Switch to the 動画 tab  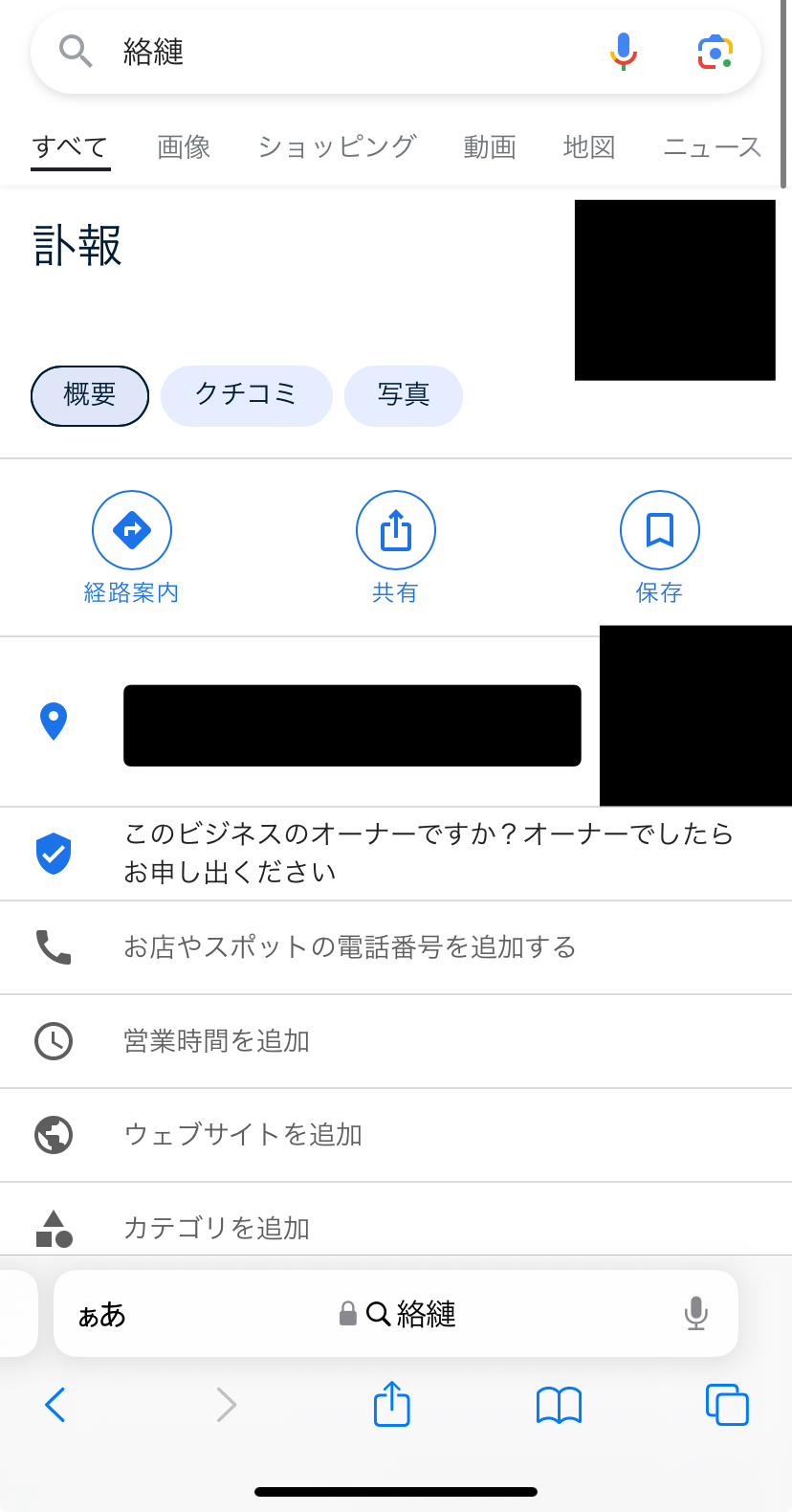490,147
